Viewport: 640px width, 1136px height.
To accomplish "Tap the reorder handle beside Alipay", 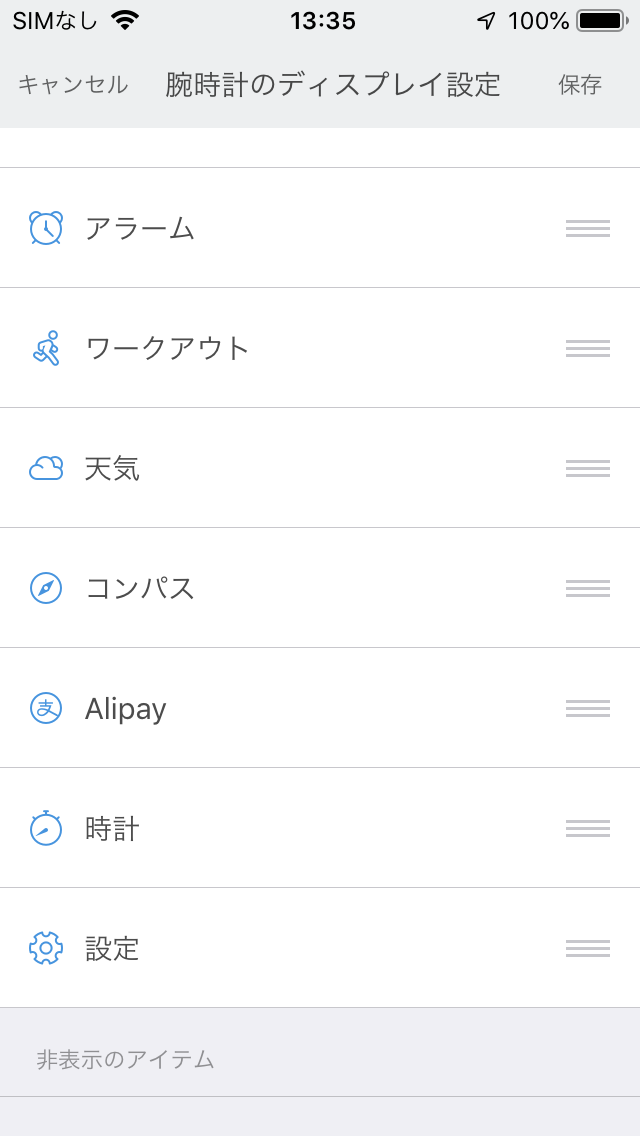I will click(x=588, y=709).
